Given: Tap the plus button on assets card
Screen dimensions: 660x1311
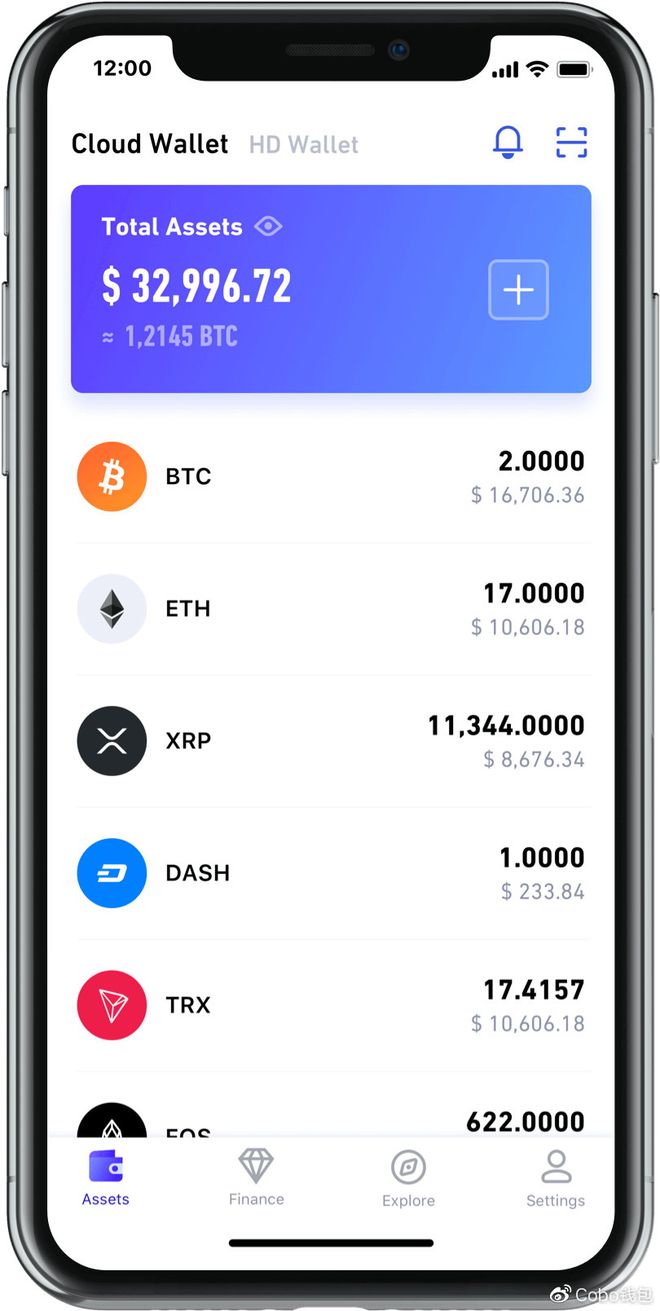Looking at the screenshot, I should 518,290.
